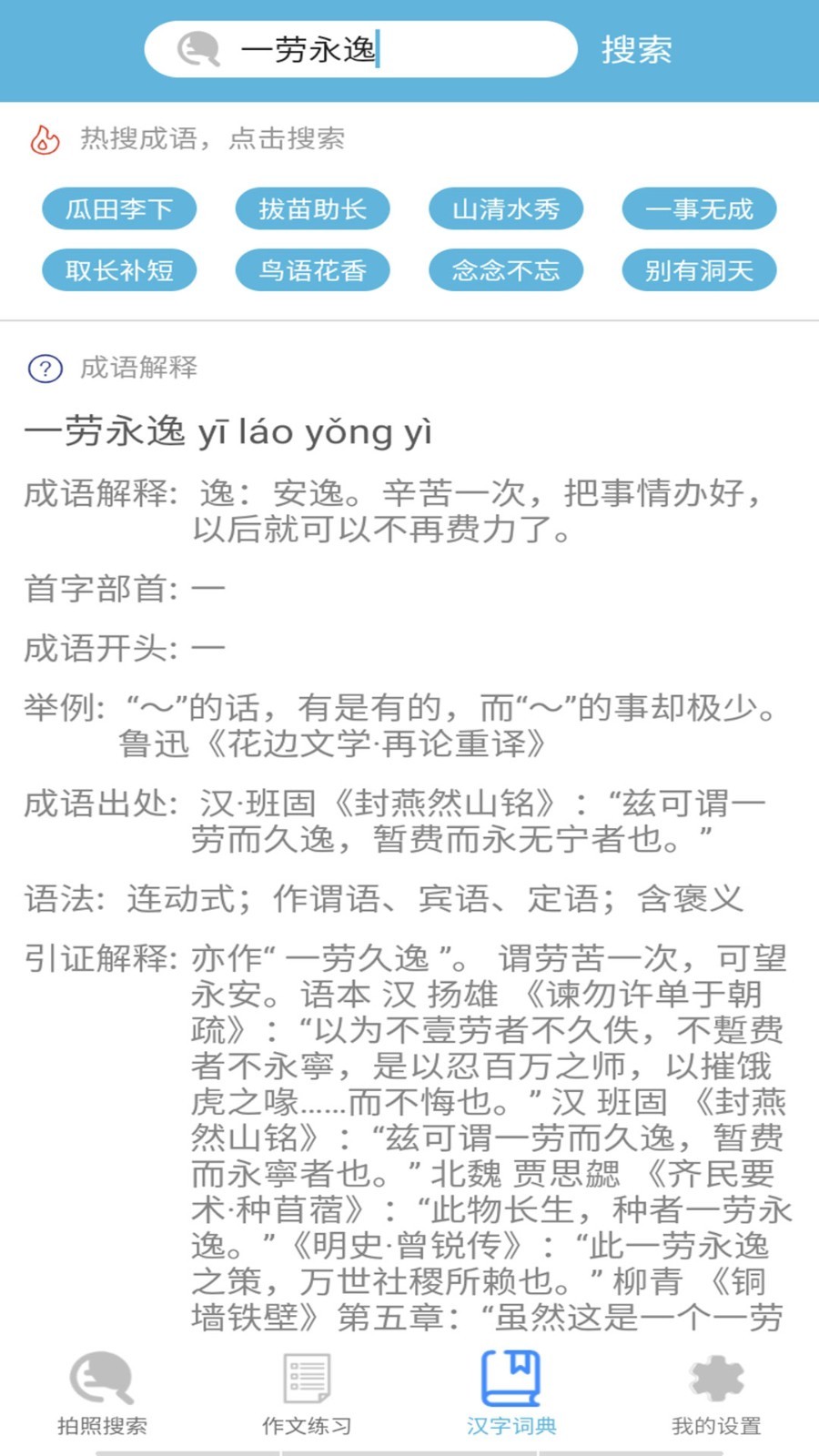819x1456 pixels.
Task: Tap the 鸟语花香 hot search chip
Action: 312,270
